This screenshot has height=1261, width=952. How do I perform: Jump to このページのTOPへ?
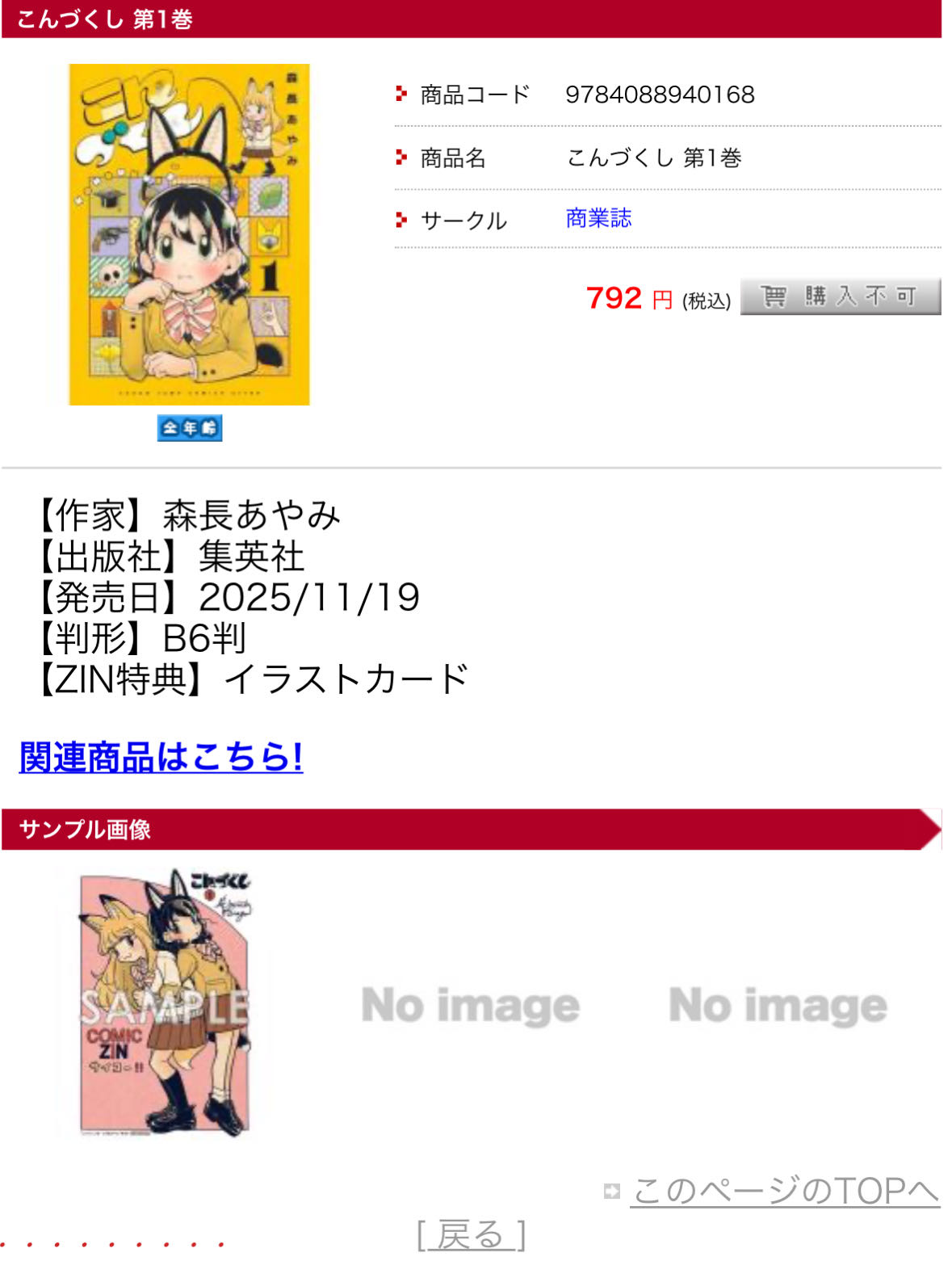pyautogui.click(x=784, y=1191)
